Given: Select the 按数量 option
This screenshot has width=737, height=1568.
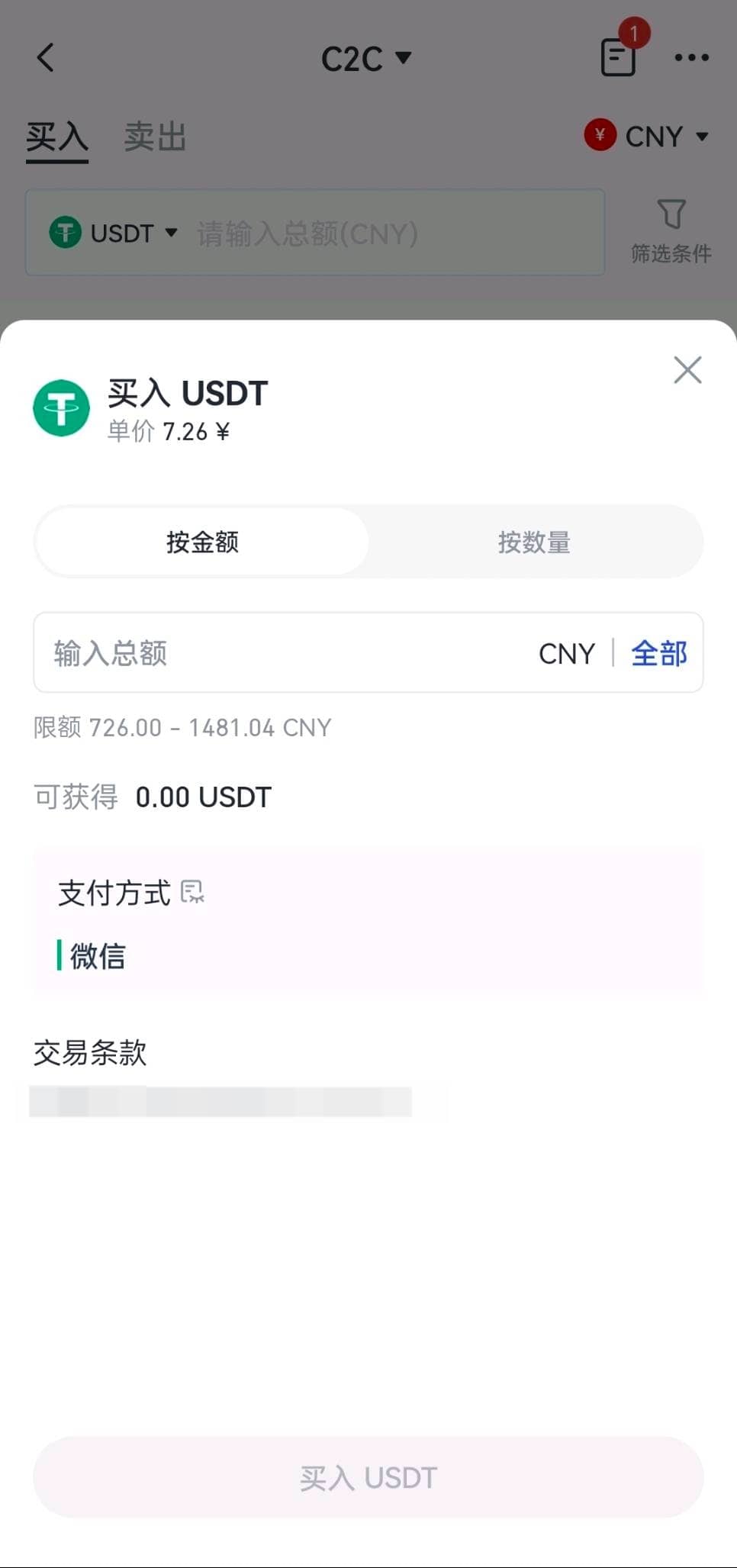Looking at the screenshot, I should point(536,542).
